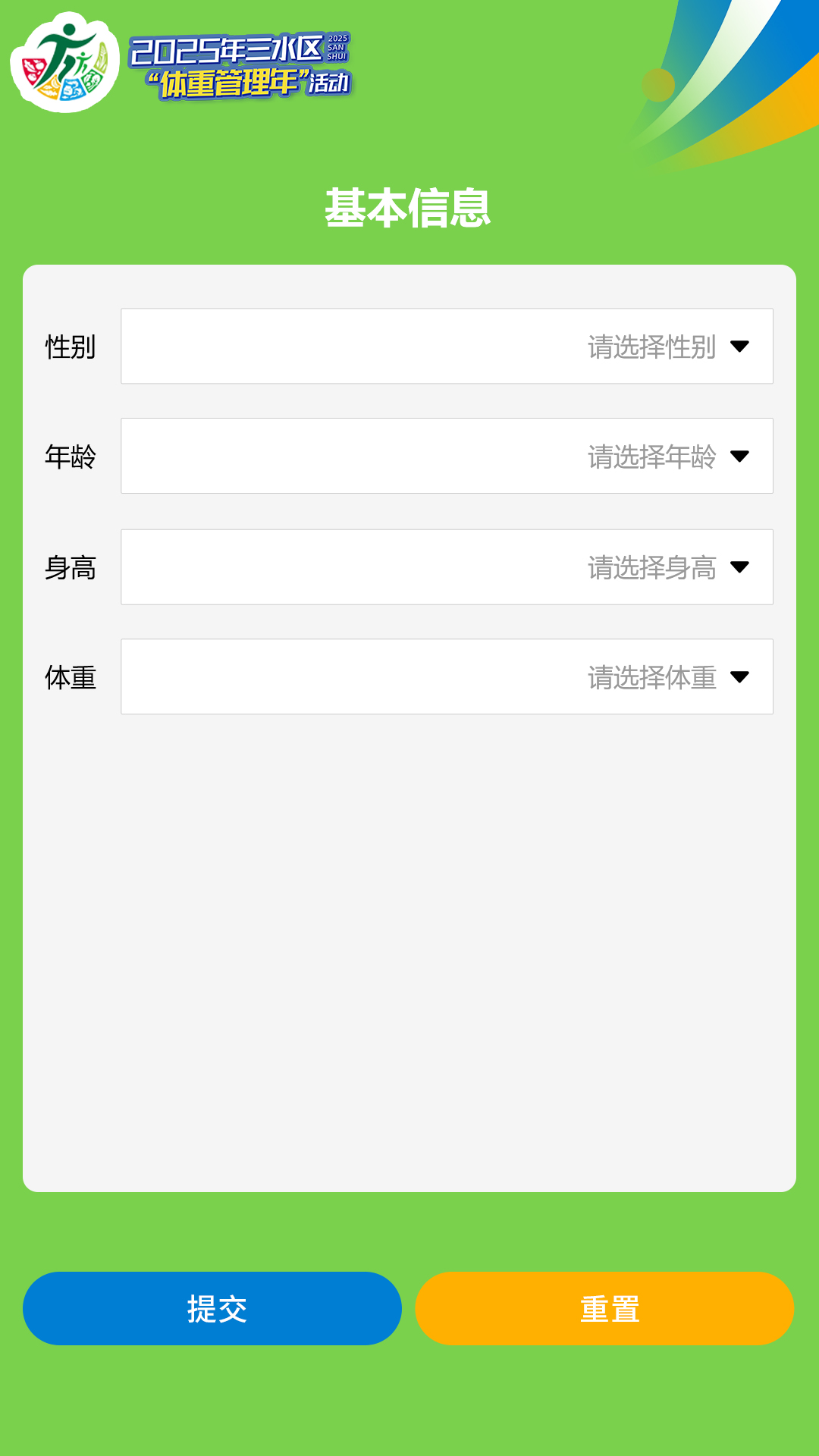Open the 体重 (weight) picker
This screenshot has width=819, height=1456.
click(x=447, y=677)
